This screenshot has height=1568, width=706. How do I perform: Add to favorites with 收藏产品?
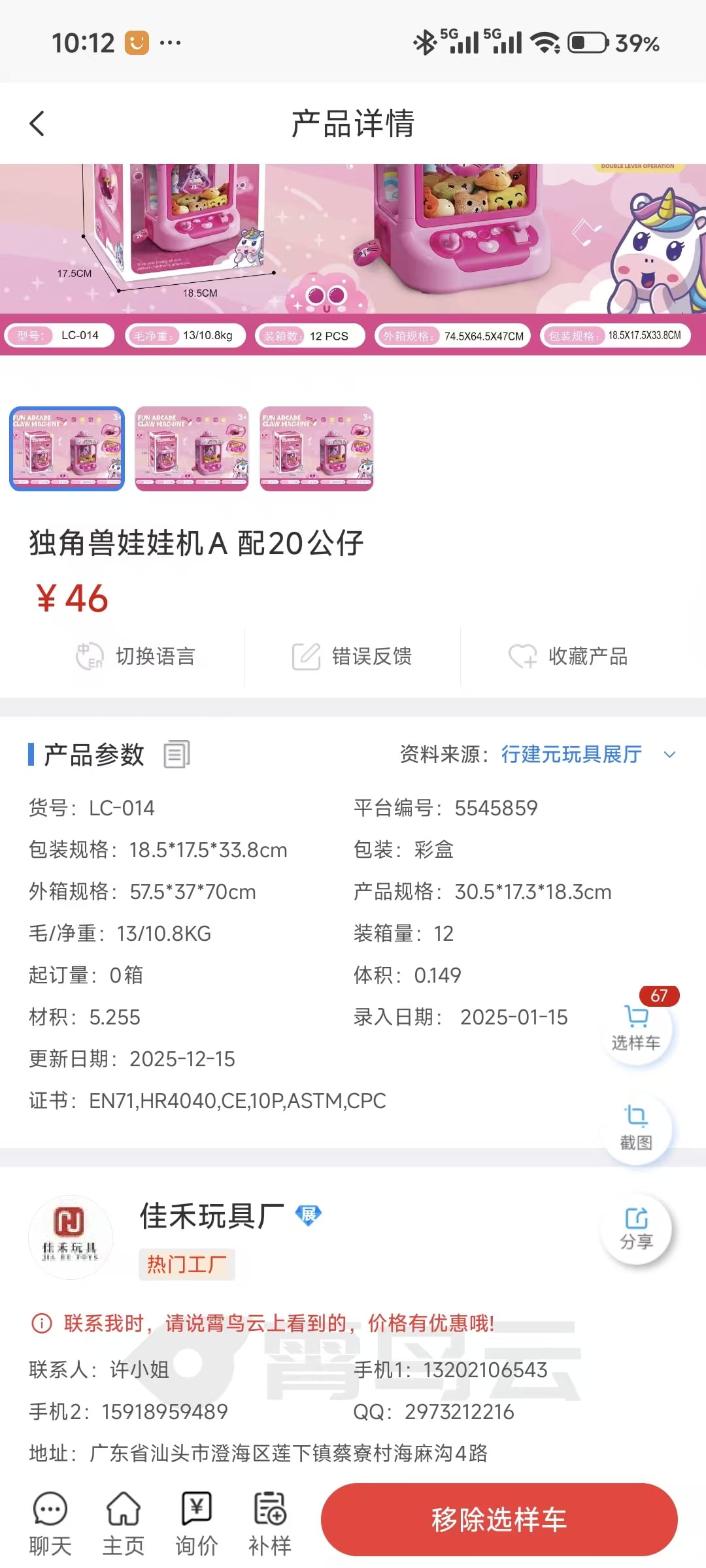pyautogui.click(x=568, y=657)
